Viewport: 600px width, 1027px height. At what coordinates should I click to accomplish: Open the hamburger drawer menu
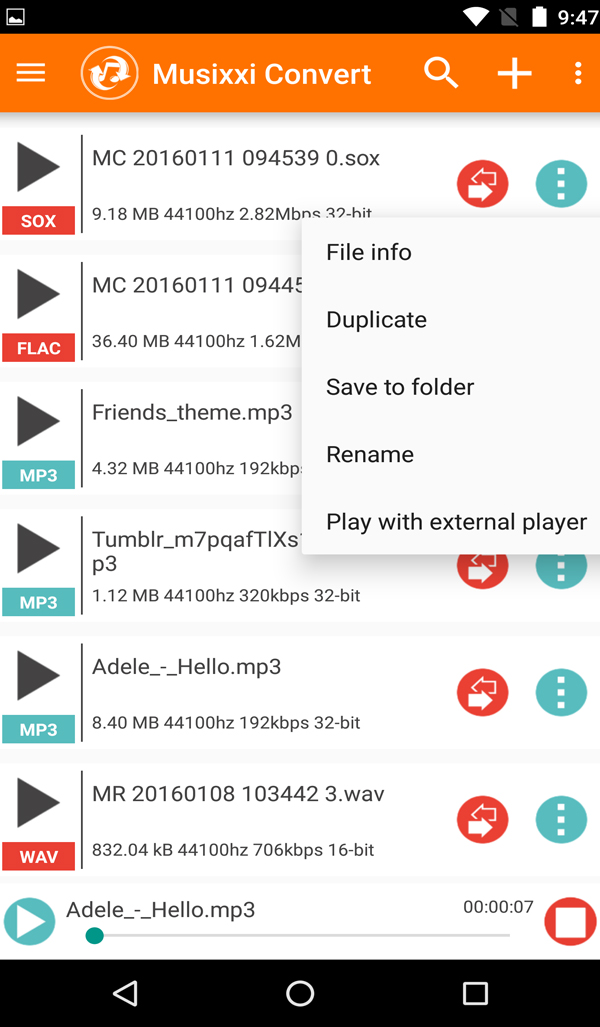coord(31,73)
